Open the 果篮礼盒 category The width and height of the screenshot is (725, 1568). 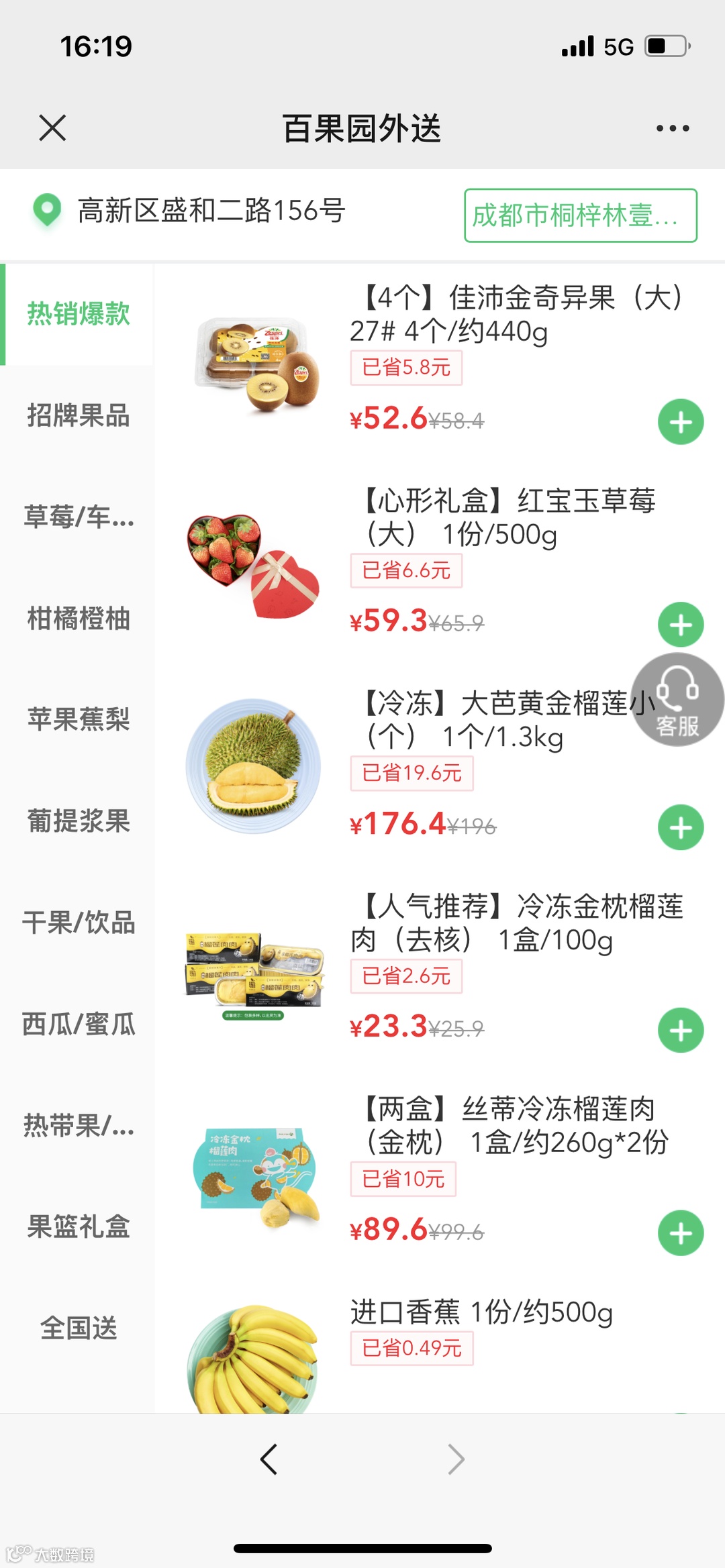click(78, 1226)
